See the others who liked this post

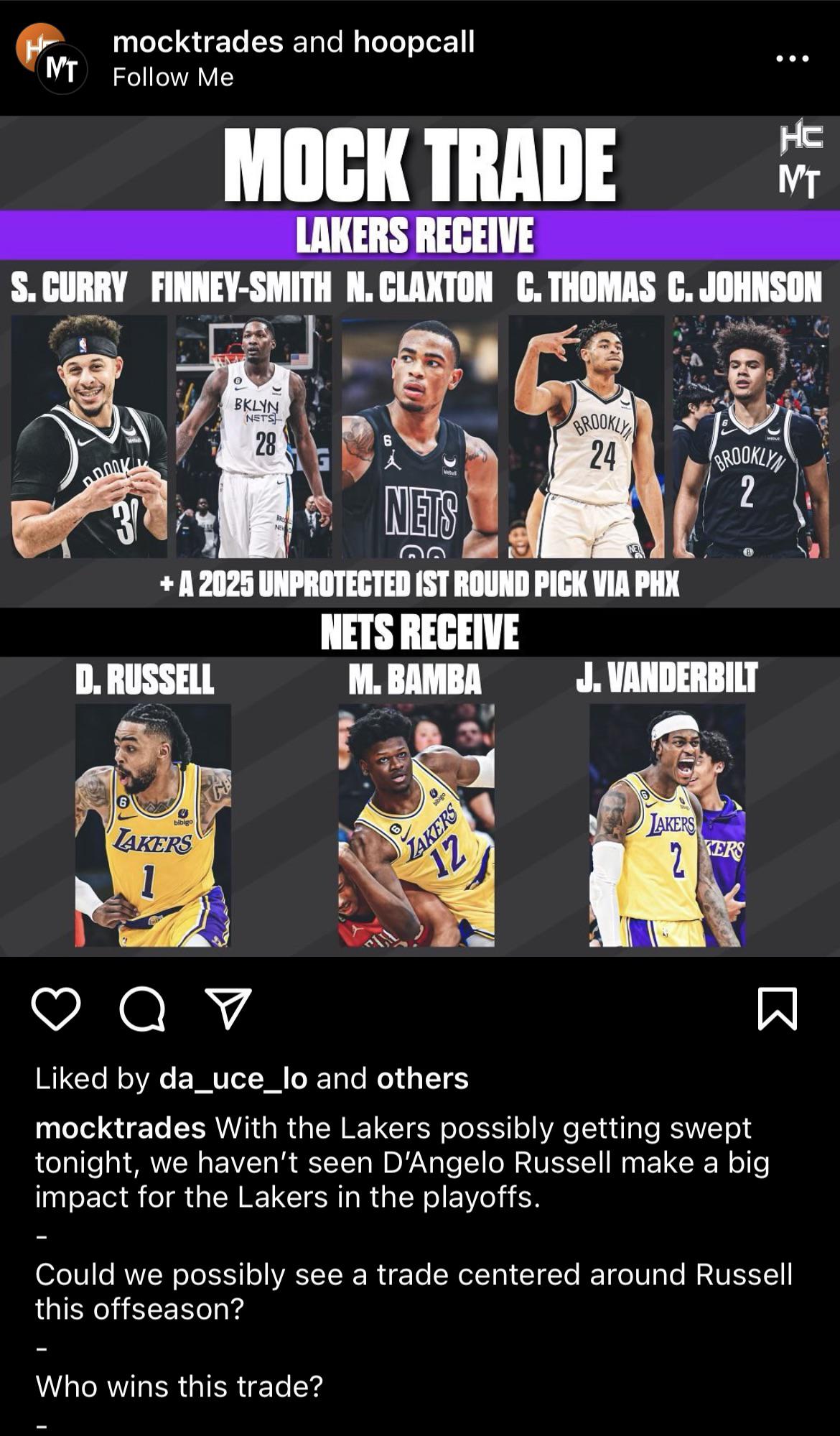(422, 1078)
